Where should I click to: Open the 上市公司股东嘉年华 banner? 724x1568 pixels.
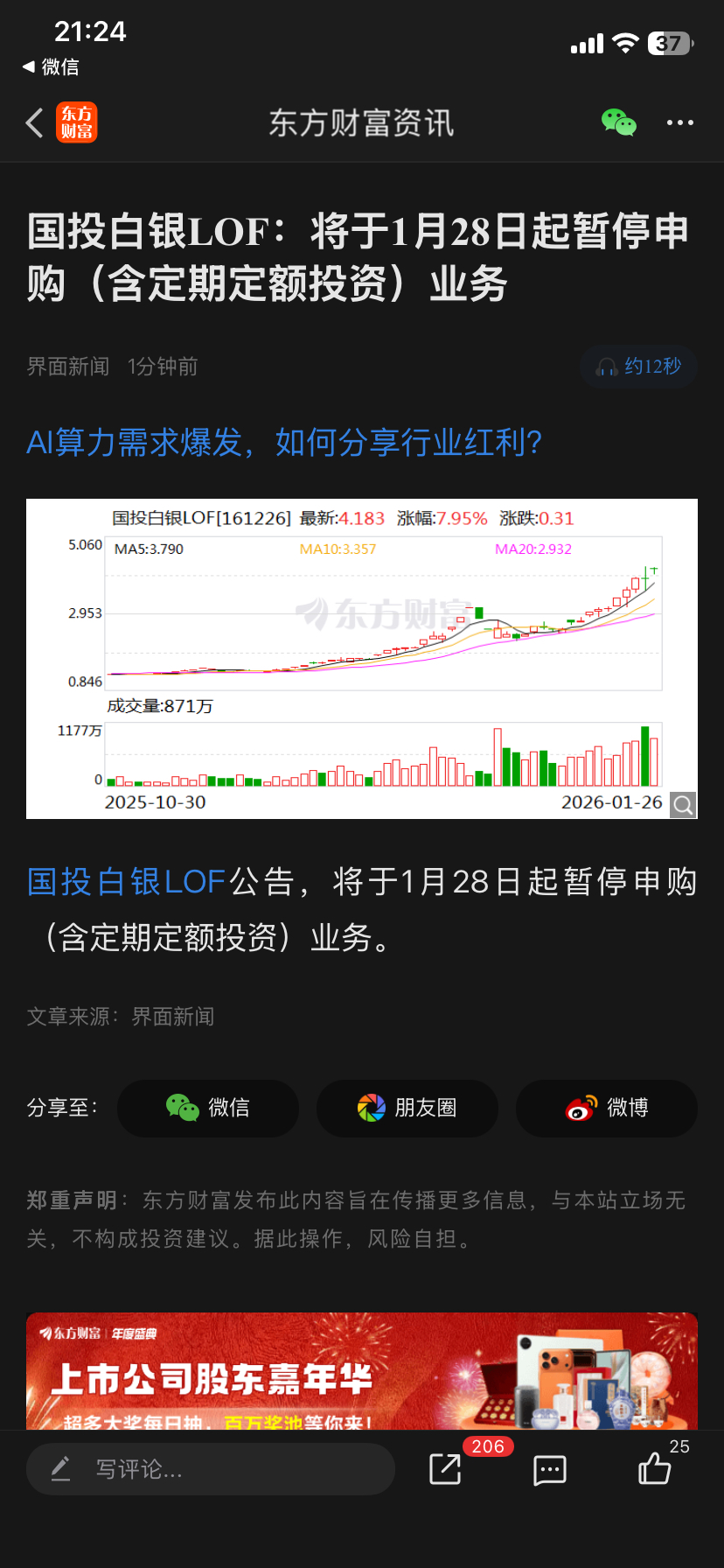click(x=361, y=1370)
